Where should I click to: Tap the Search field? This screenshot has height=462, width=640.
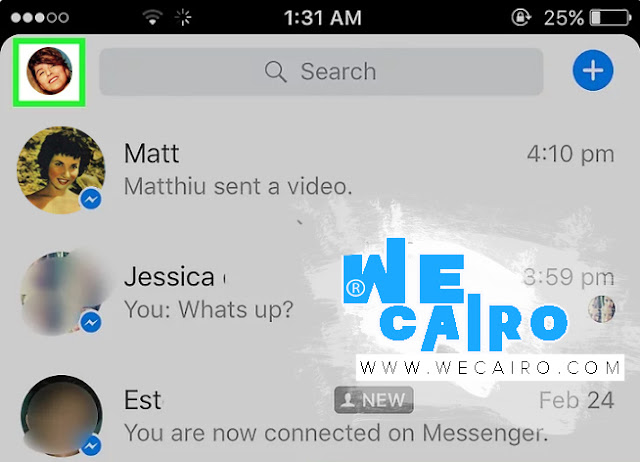[320, 72]
